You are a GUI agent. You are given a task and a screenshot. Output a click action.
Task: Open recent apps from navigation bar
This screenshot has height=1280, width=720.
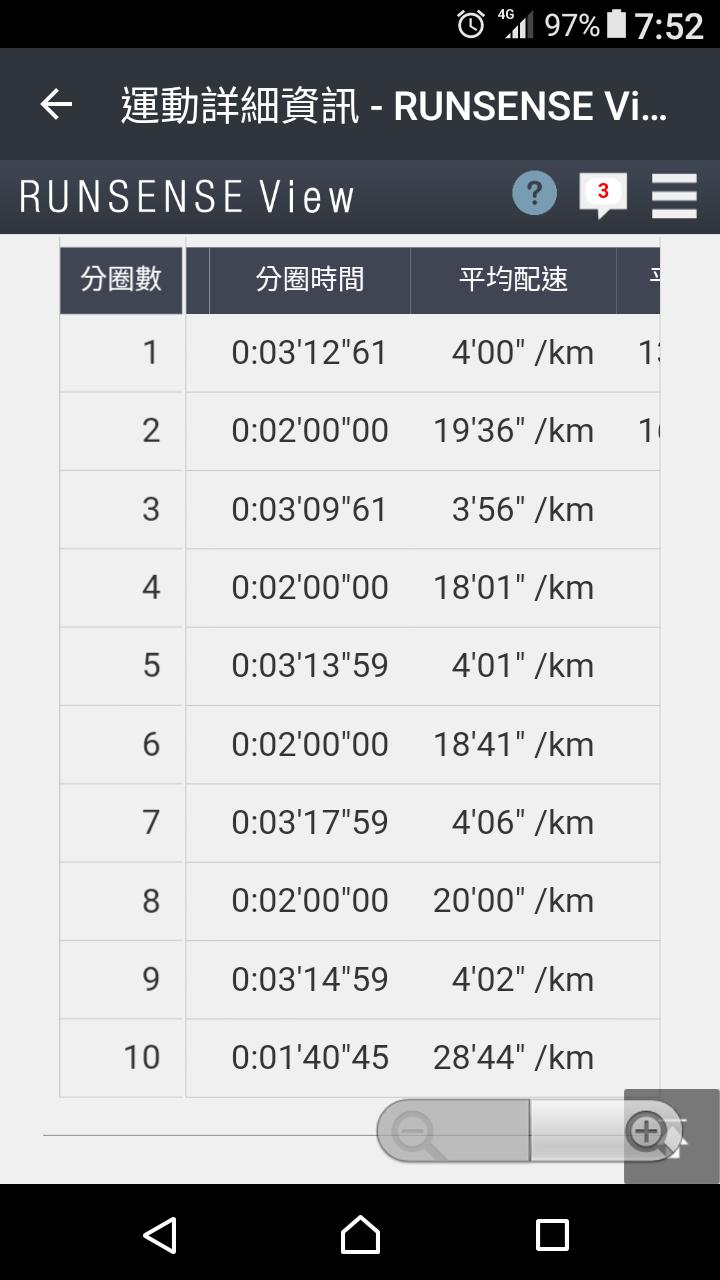coord(552,1235)
